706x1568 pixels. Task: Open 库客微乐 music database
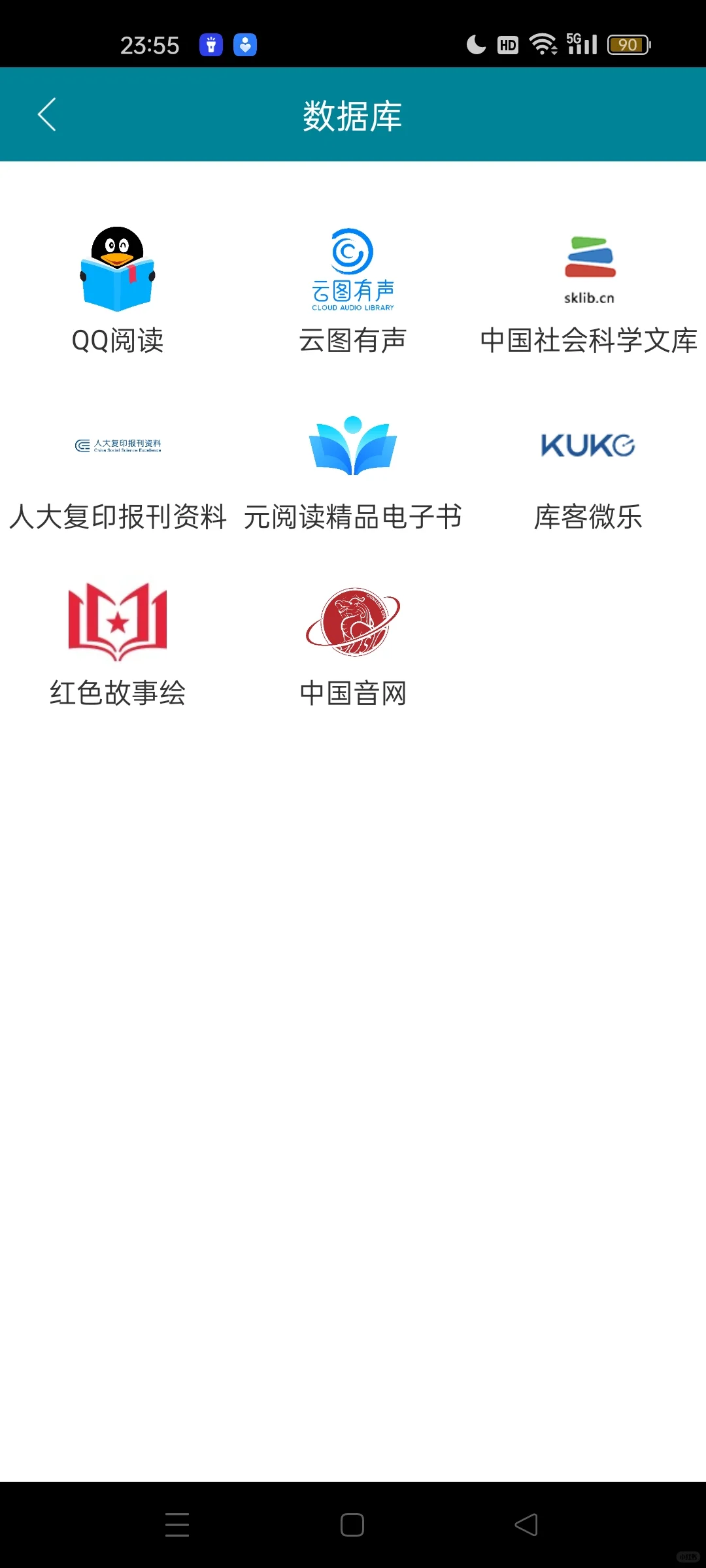pos(588,474)
